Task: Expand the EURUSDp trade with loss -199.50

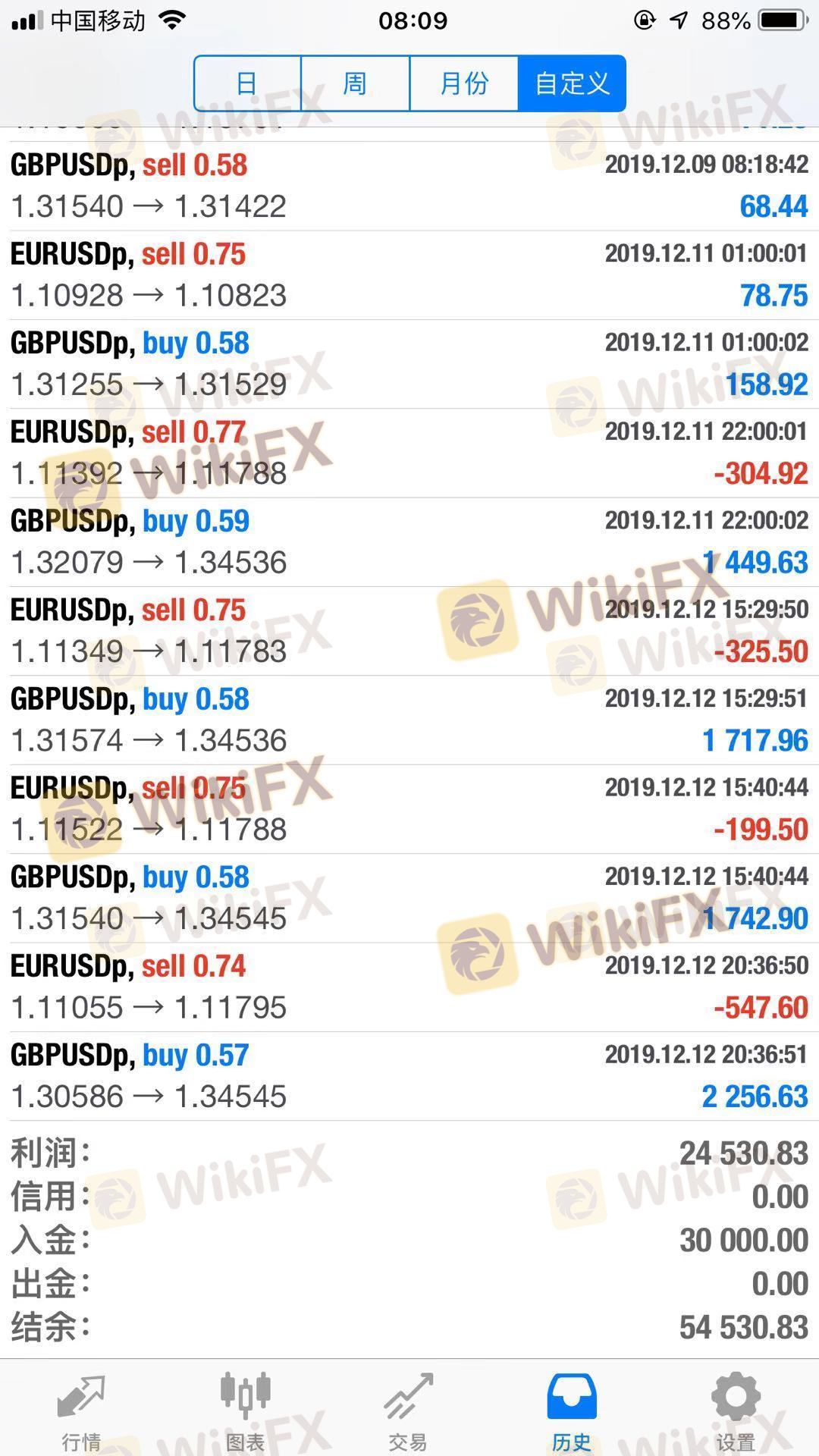Action: point(409,808)
